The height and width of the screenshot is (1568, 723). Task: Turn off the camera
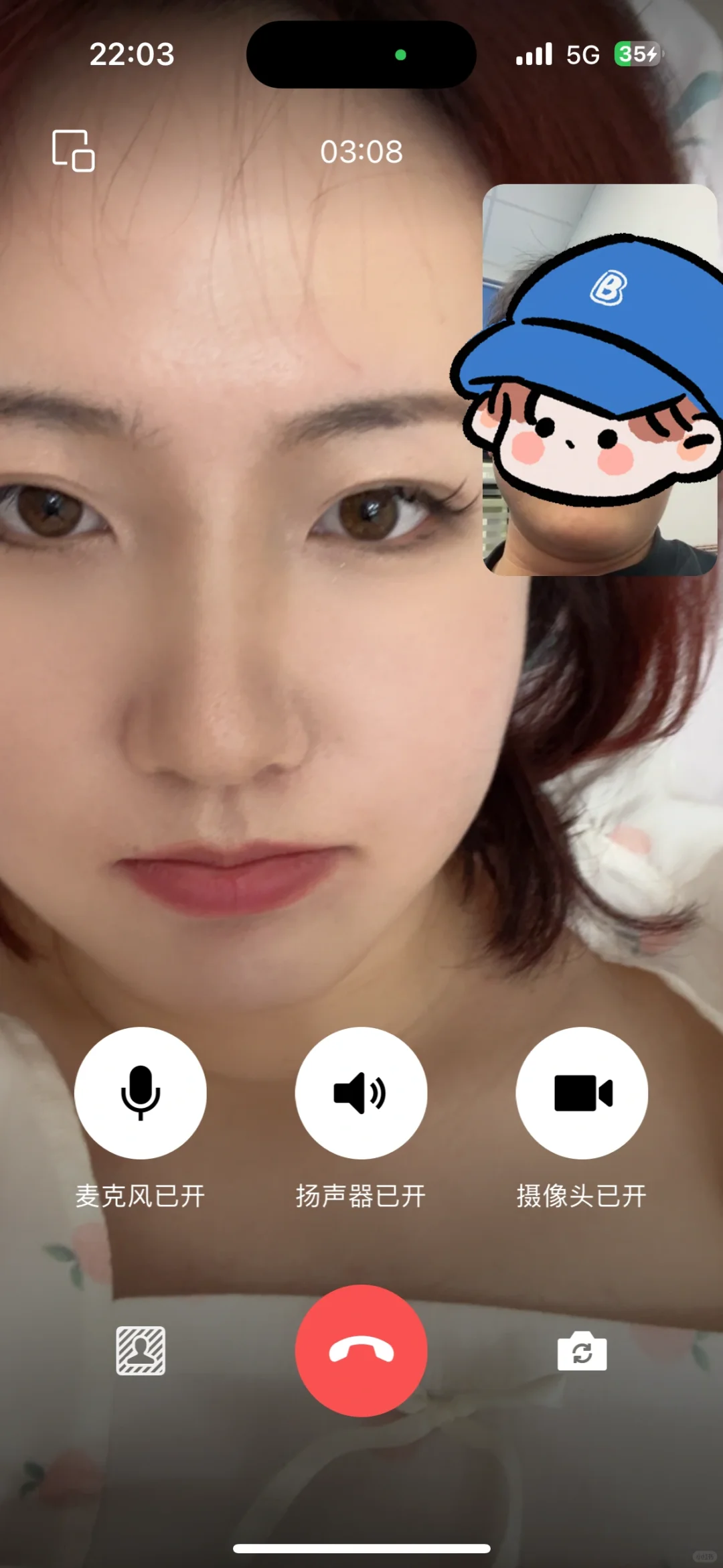click(582, 1093)
